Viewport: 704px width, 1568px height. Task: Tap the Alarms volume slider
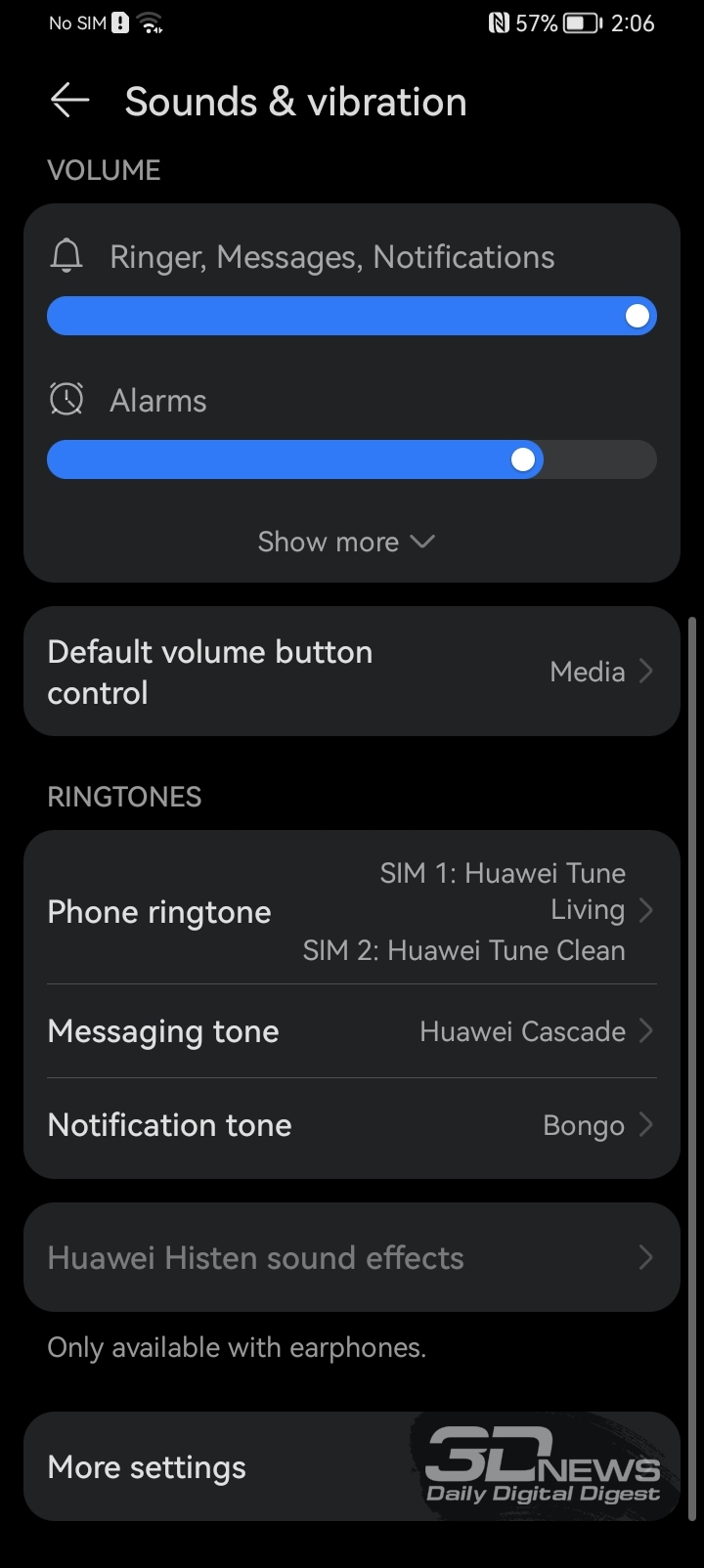(352, 459)
